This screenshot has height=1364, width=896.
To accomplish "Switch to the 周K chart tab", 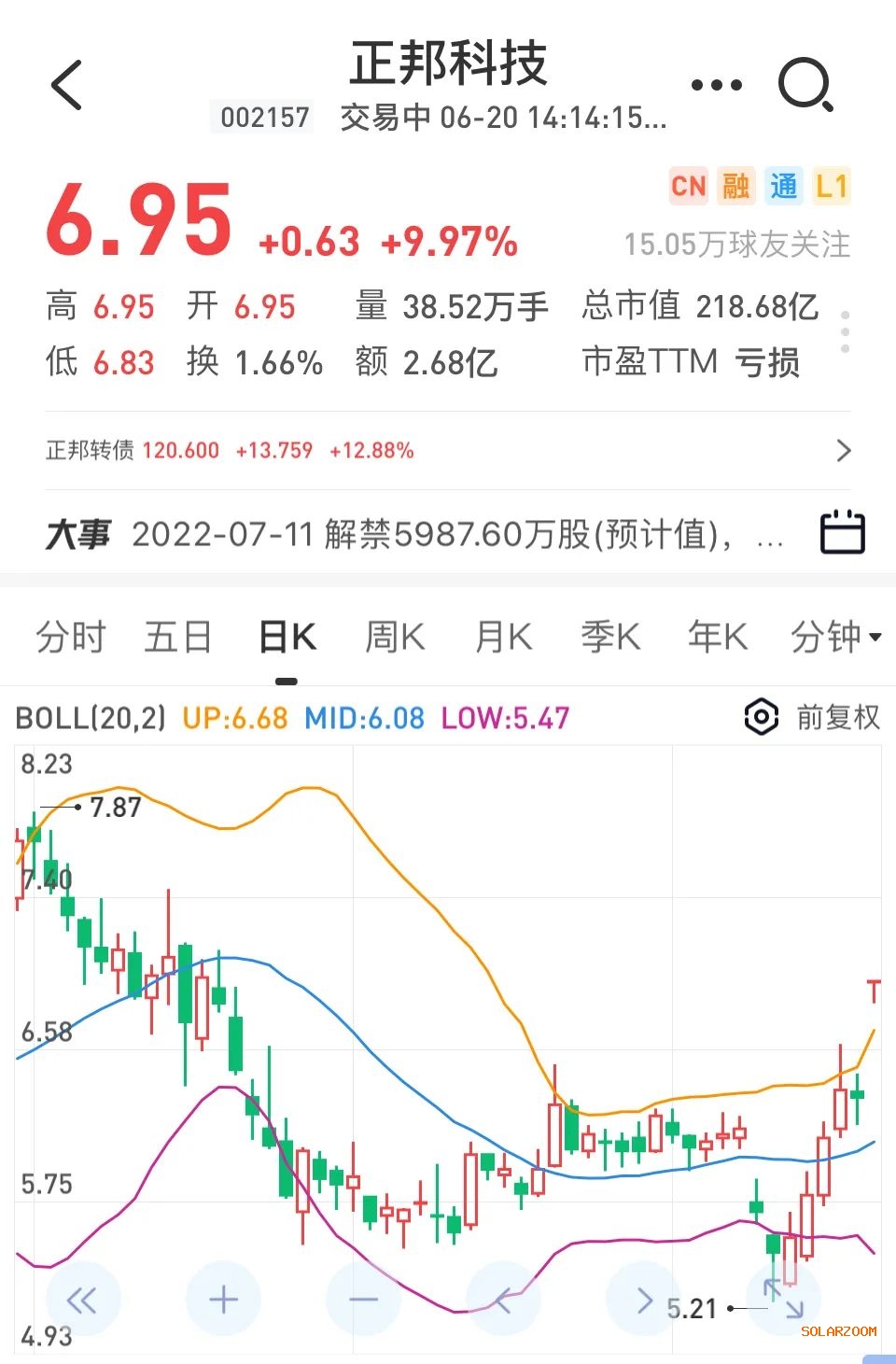I will coord(395,638).
